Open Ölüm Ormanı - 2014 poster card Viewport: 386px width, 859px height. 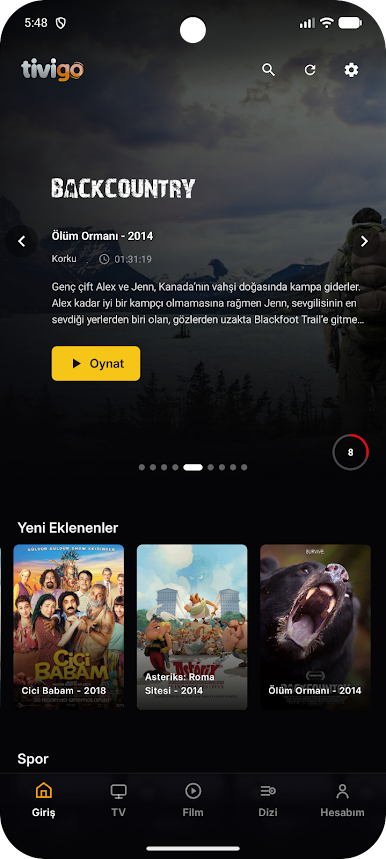coord(315,627)
